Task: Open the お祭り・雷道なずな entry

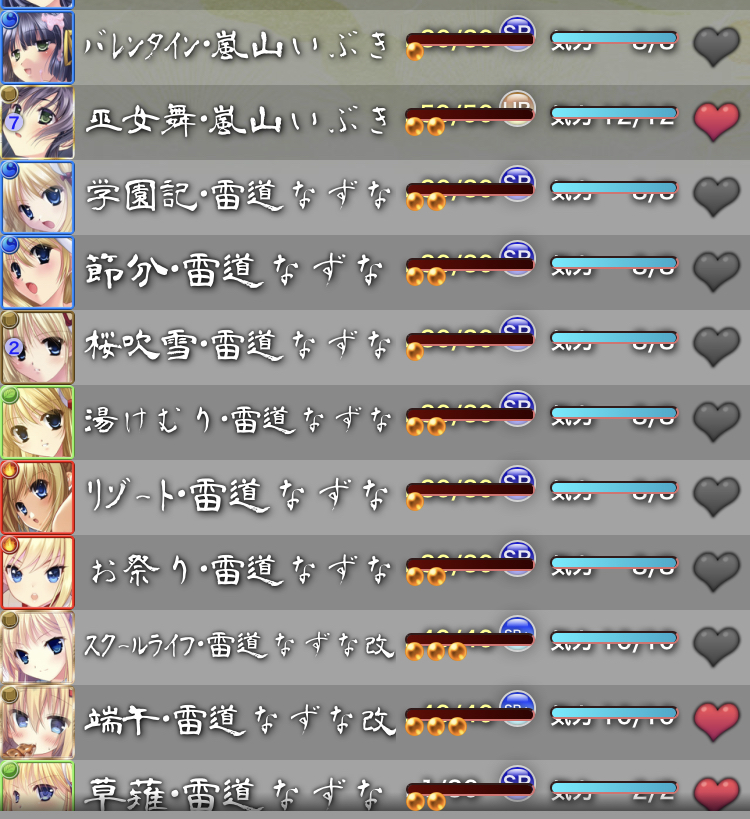Action: pyautogui.click(x=238, y=572)
